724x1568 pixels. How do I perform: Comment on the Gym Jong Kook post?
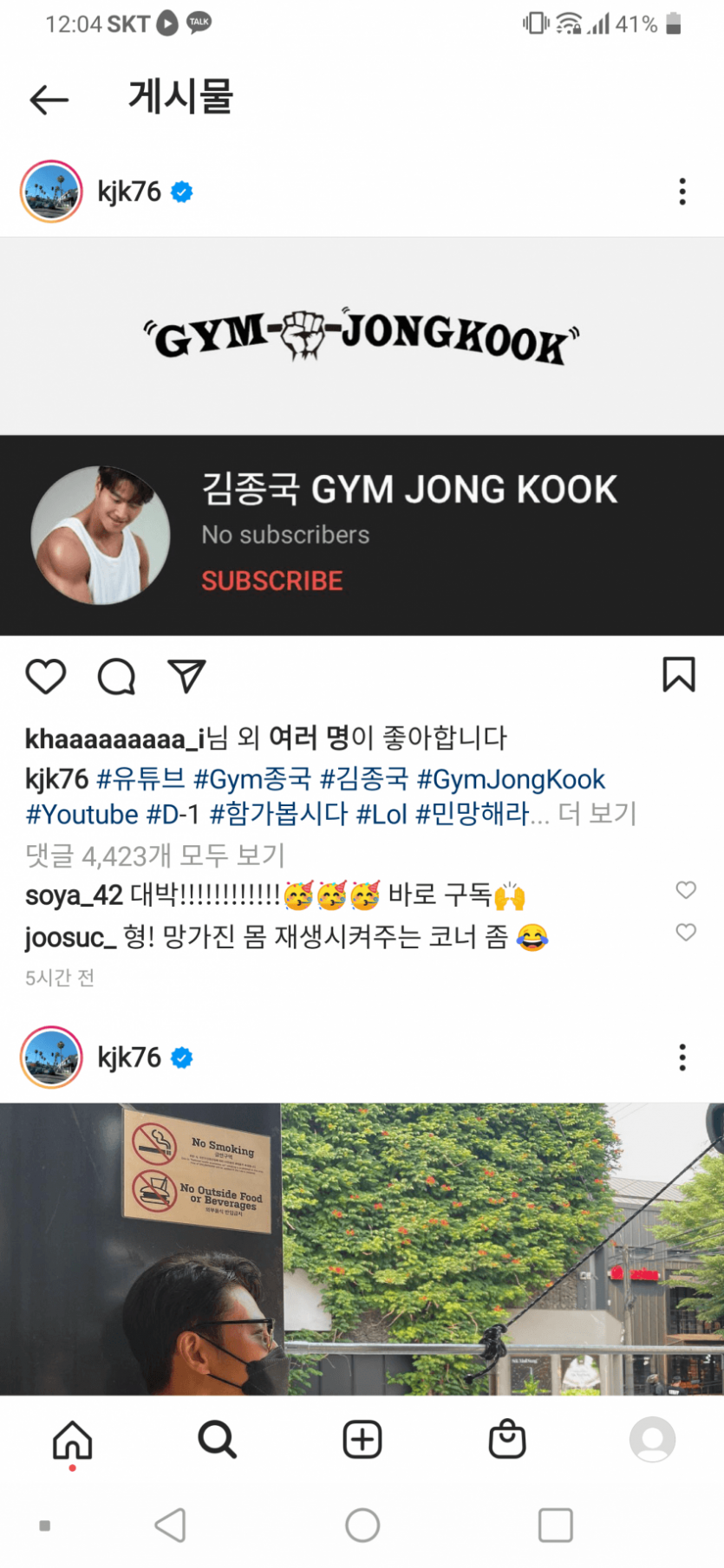pos(116,676)
